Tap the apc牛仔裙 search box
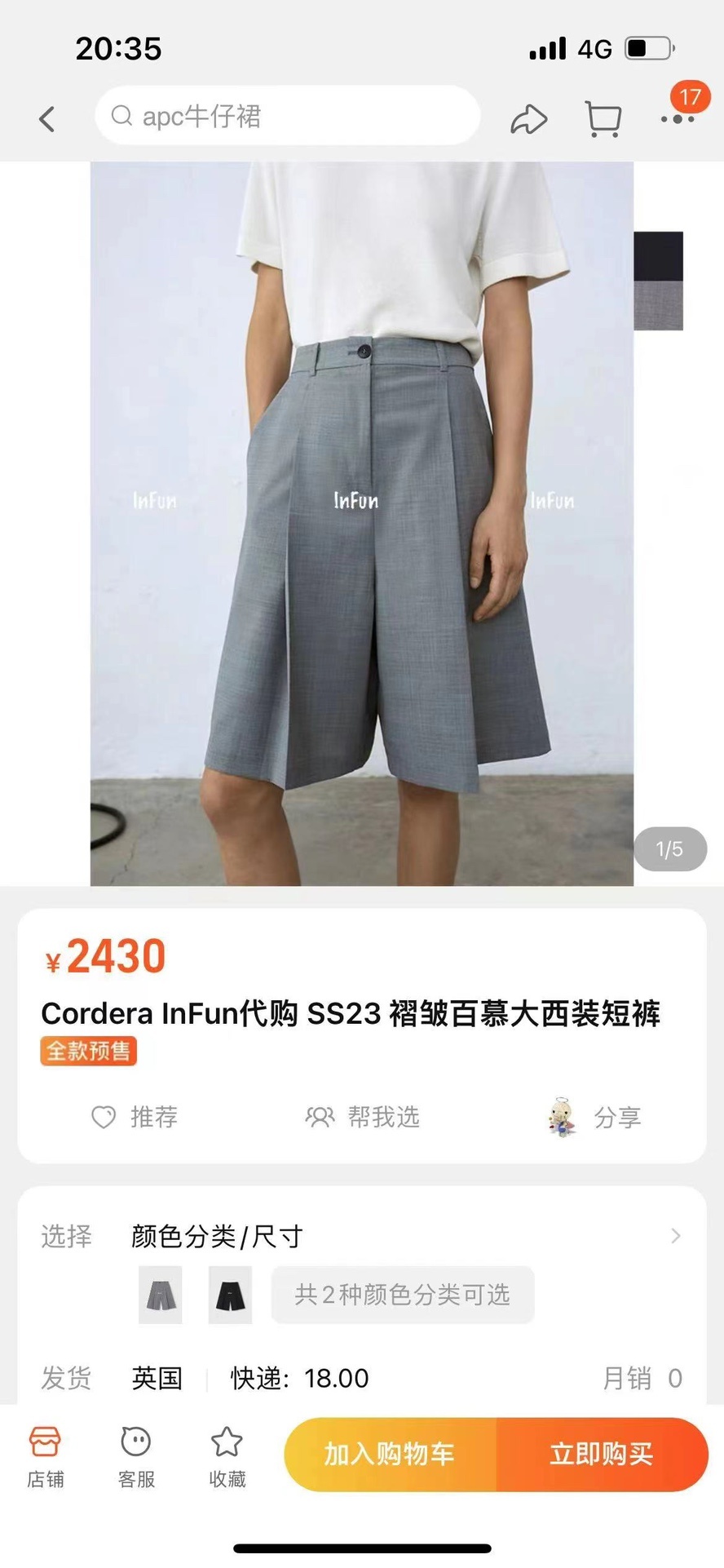Viewport: 724px width, 1568px height. tap(287, 117)
